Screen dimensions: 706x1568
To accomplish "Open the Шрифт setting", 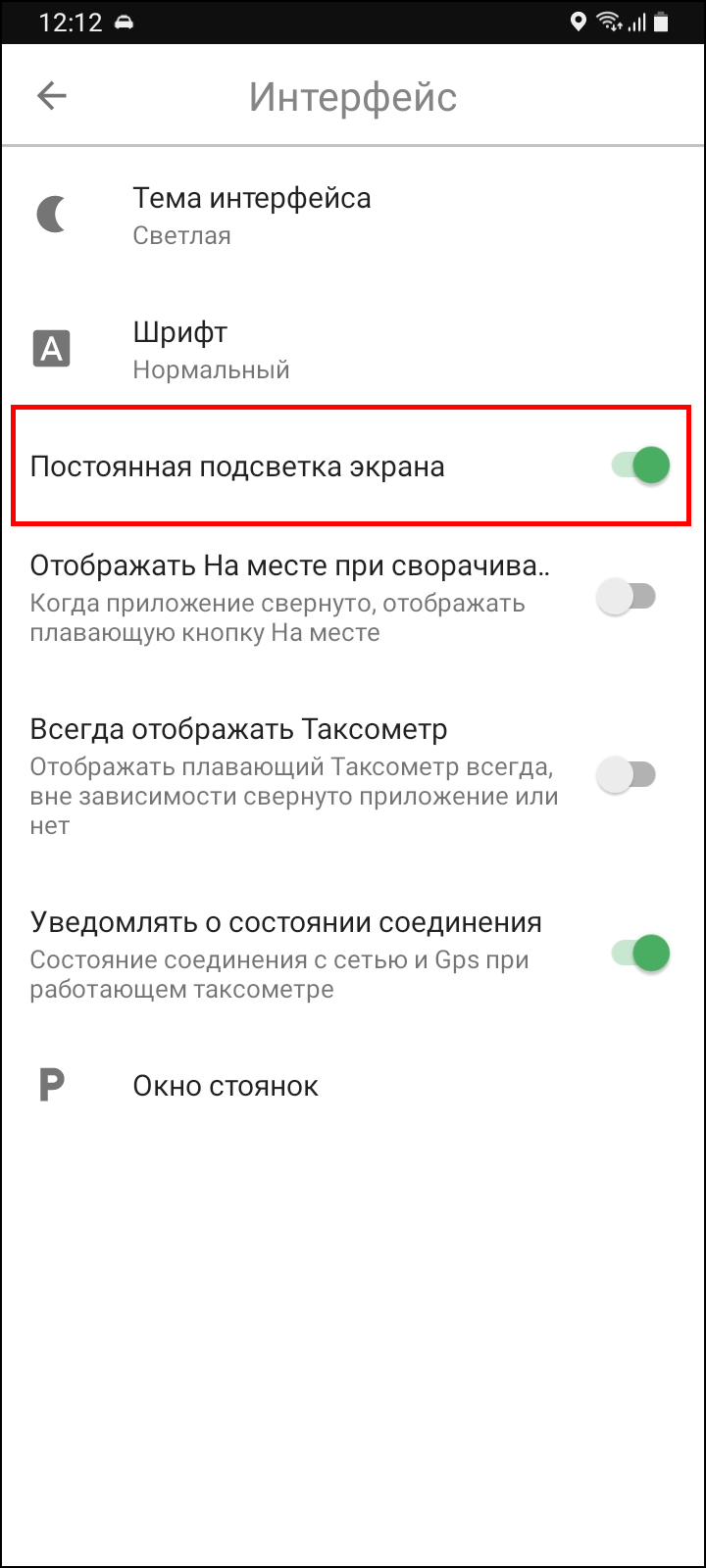I will pos(211,349).
